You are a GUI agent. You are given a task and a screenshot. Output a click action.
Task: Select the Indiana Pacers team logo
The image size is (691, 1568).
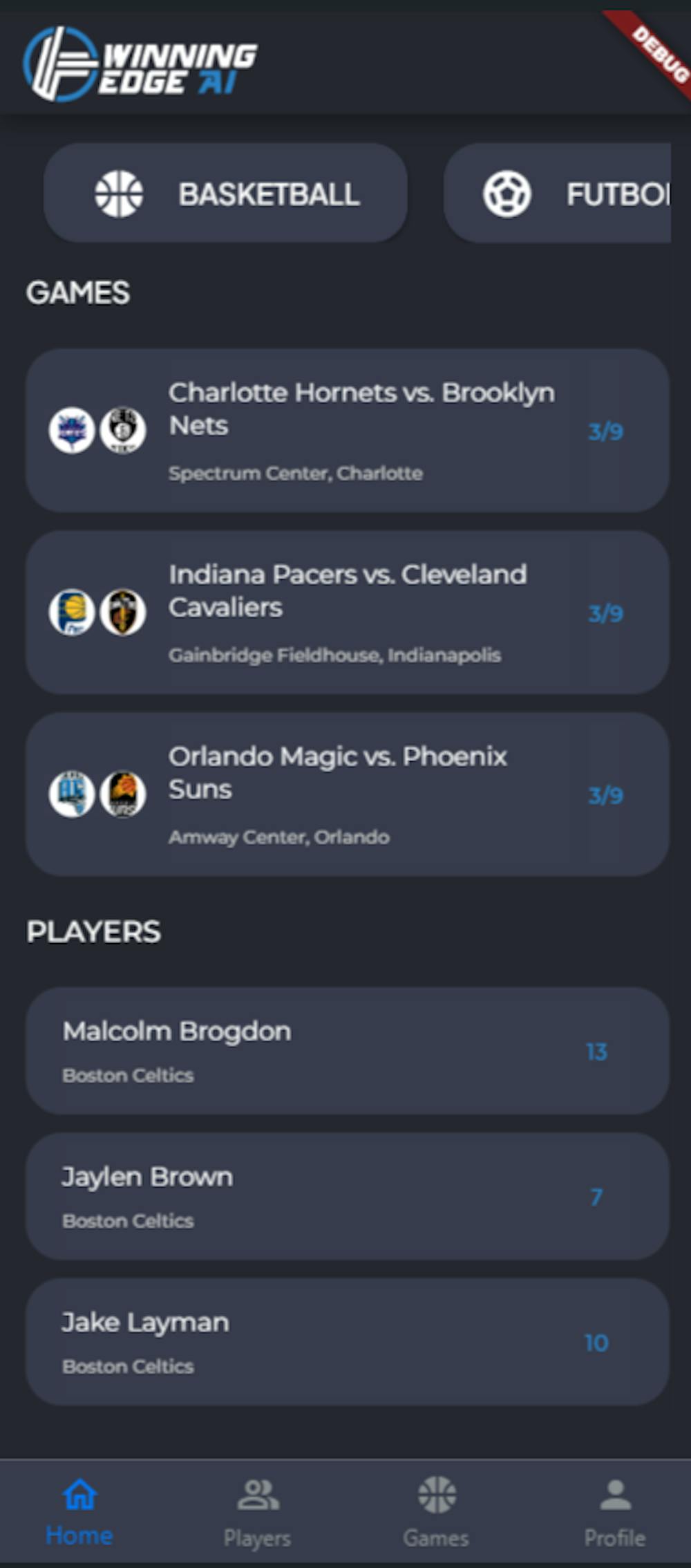[73, 613]
